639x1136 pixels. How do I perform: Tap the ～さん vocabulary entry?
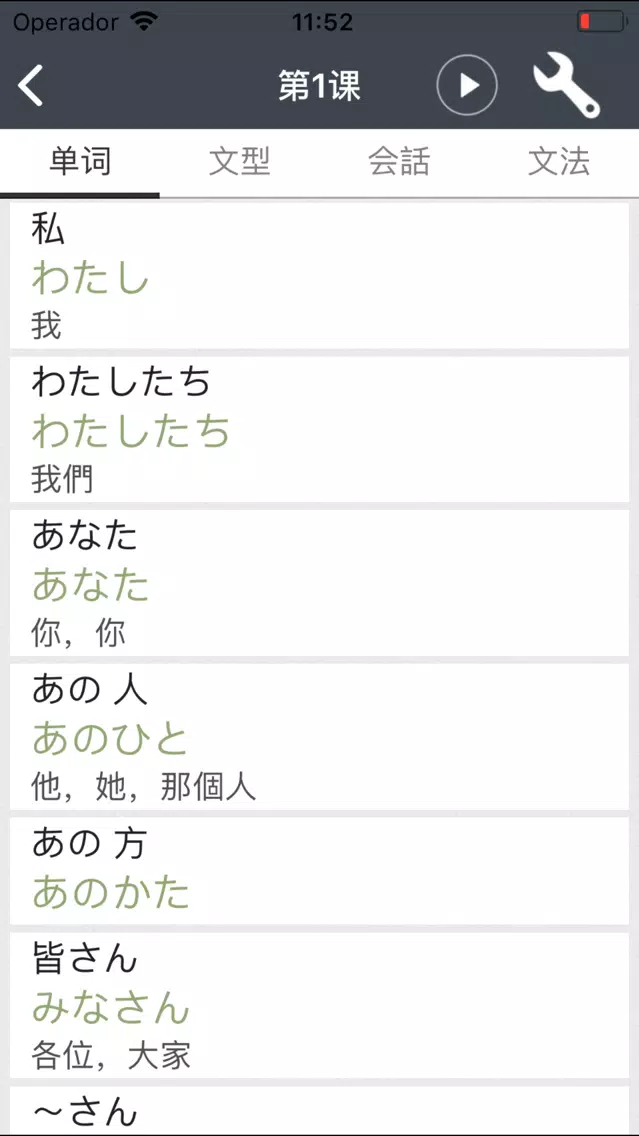[x=319, y=1111]
